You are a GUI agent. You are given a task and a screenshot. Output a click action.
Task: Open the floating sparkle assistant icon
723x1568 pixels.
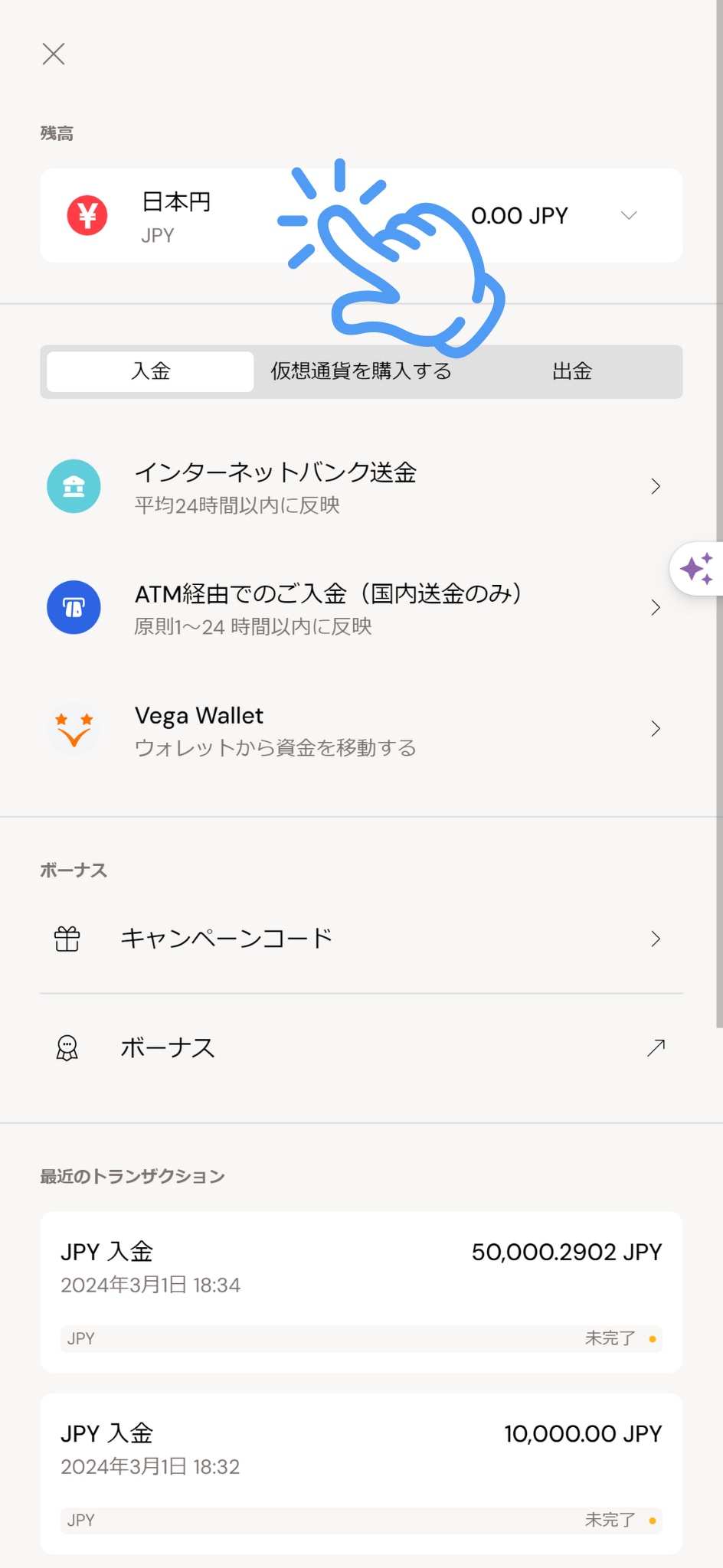(697, 570)
